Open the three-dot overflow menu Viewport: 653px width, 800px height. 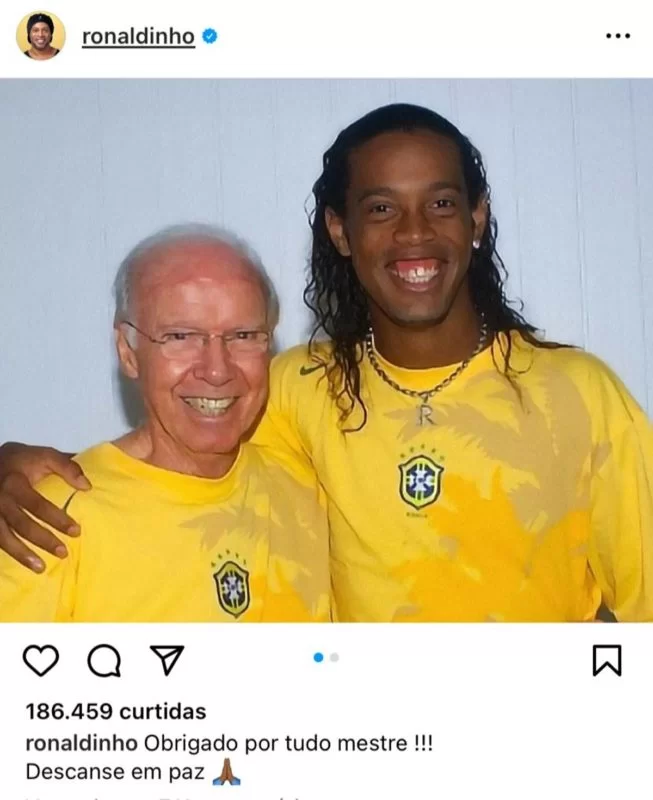click(x=618, y=36)
